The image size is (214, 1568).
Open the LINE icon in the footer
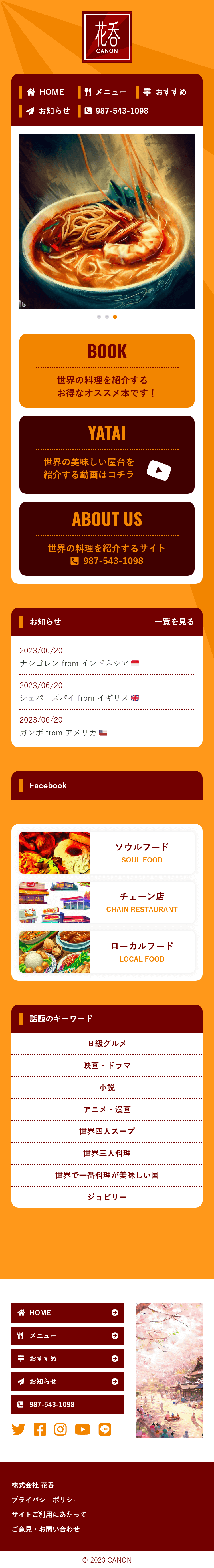point(104,1429)
